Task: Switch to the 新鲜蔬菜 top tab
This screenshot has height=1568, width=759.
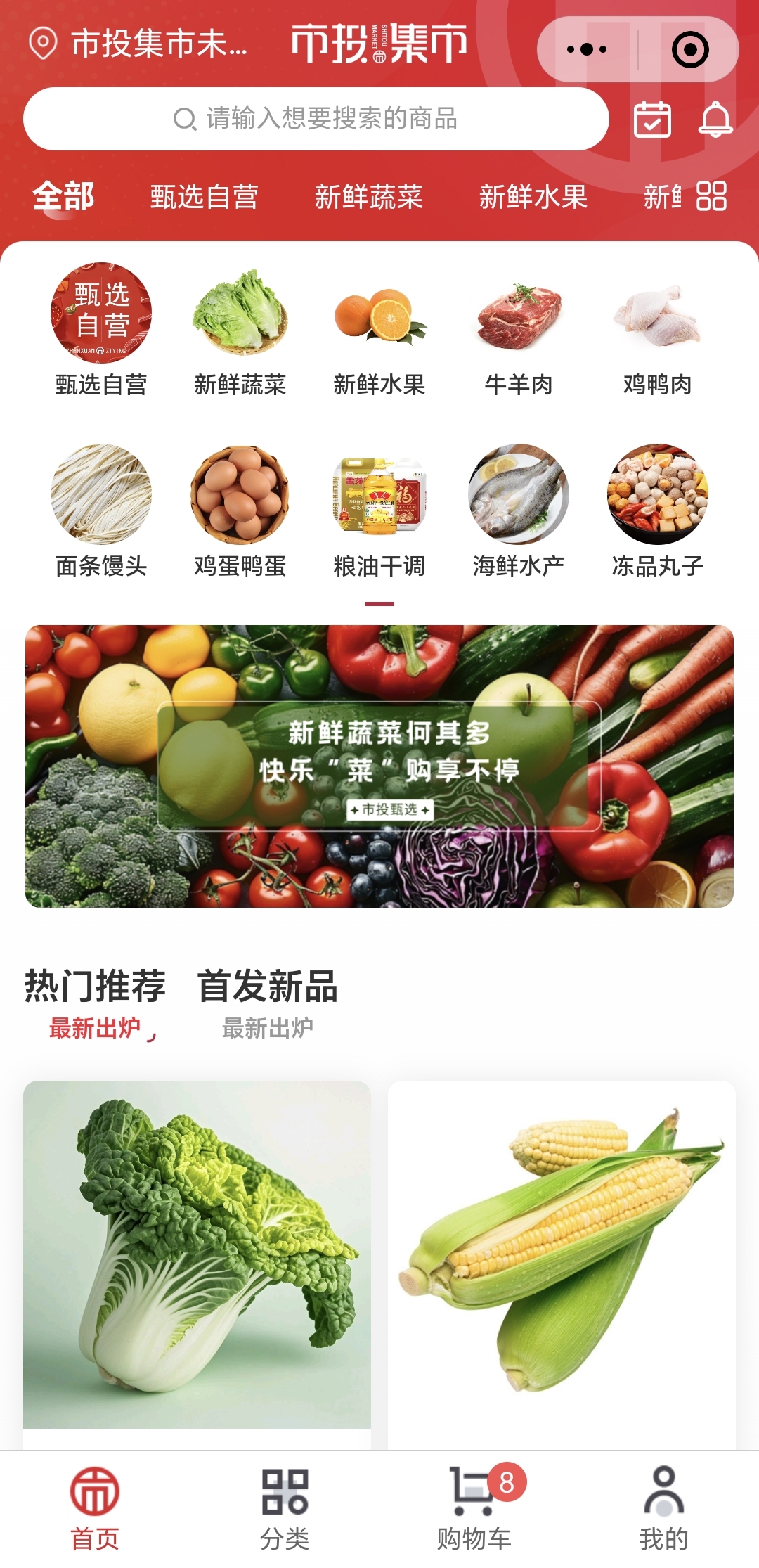Action: pyautogui.click(x=368, y=197)
